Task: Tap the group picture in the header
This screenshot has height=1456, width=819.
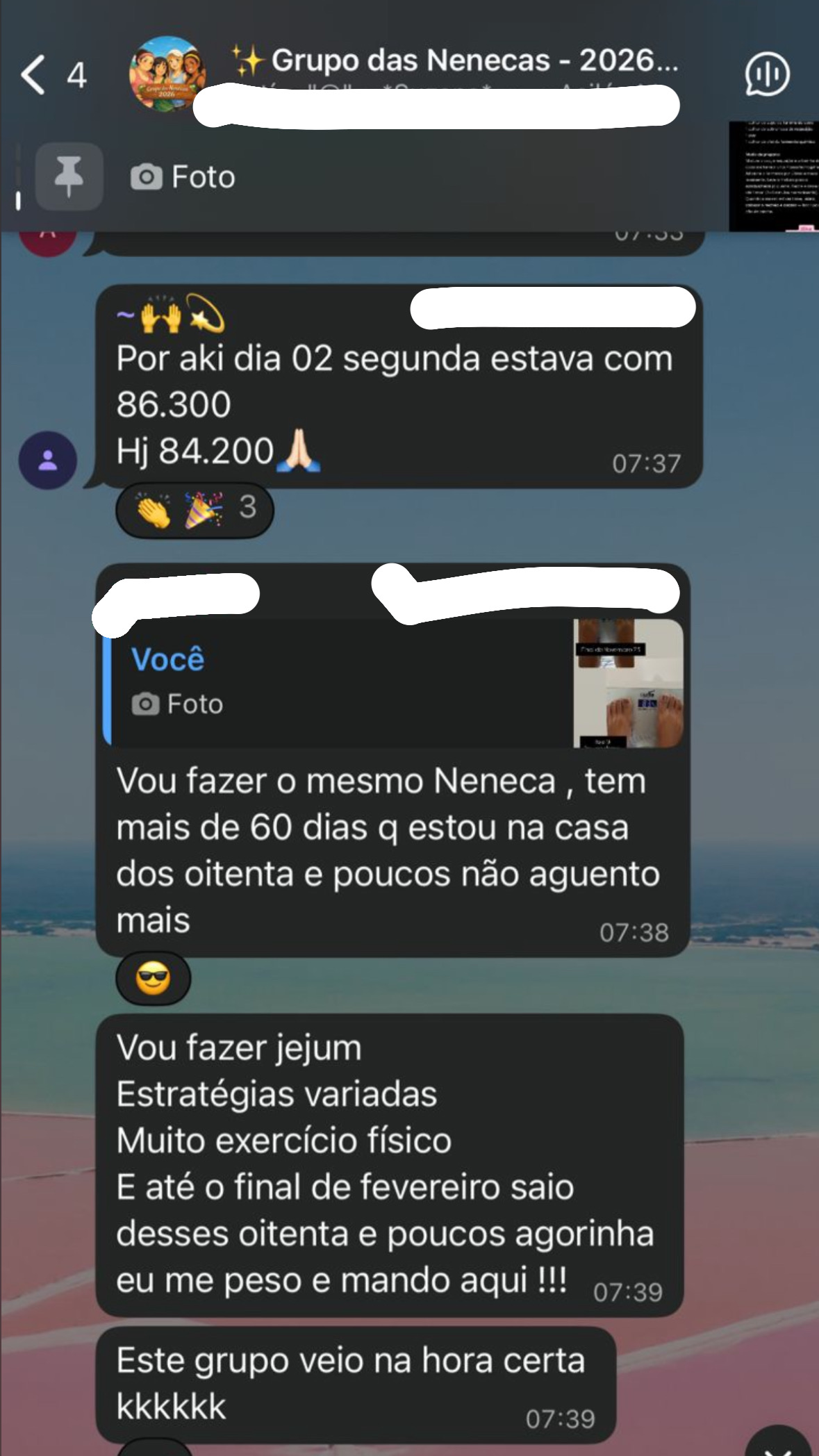Action: [167, 74]
